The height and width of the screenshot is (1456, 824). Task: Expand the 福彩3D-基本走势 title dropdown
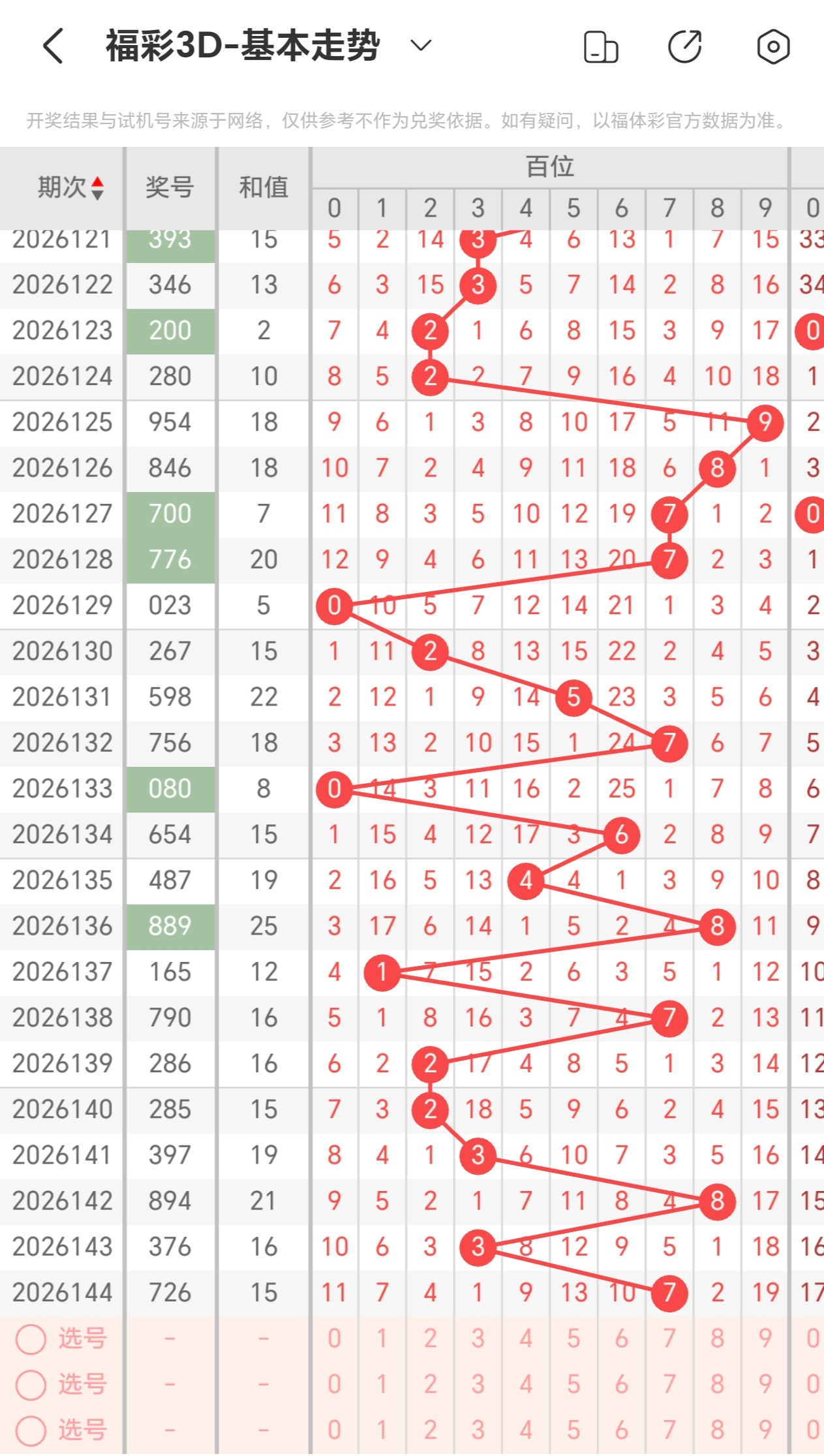421,46
